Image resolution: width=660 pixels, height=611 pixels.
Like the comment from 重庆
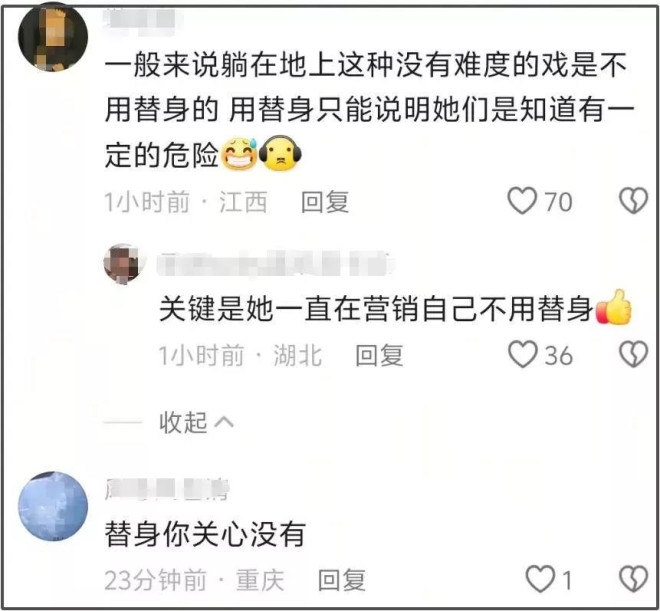(541, 579)
